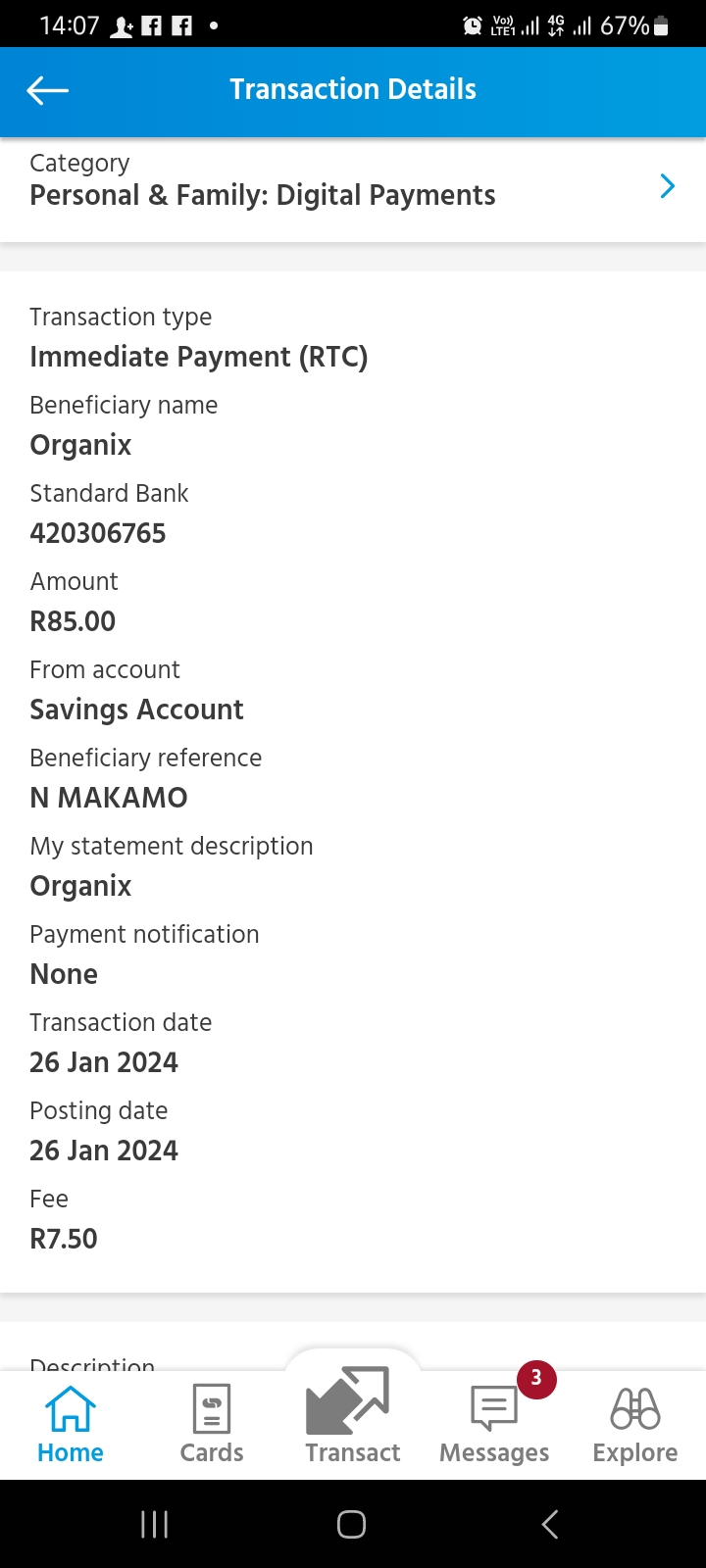Tap the system recent apps button
This screenshot has width=706, height=1568.
coord(155,1524)
